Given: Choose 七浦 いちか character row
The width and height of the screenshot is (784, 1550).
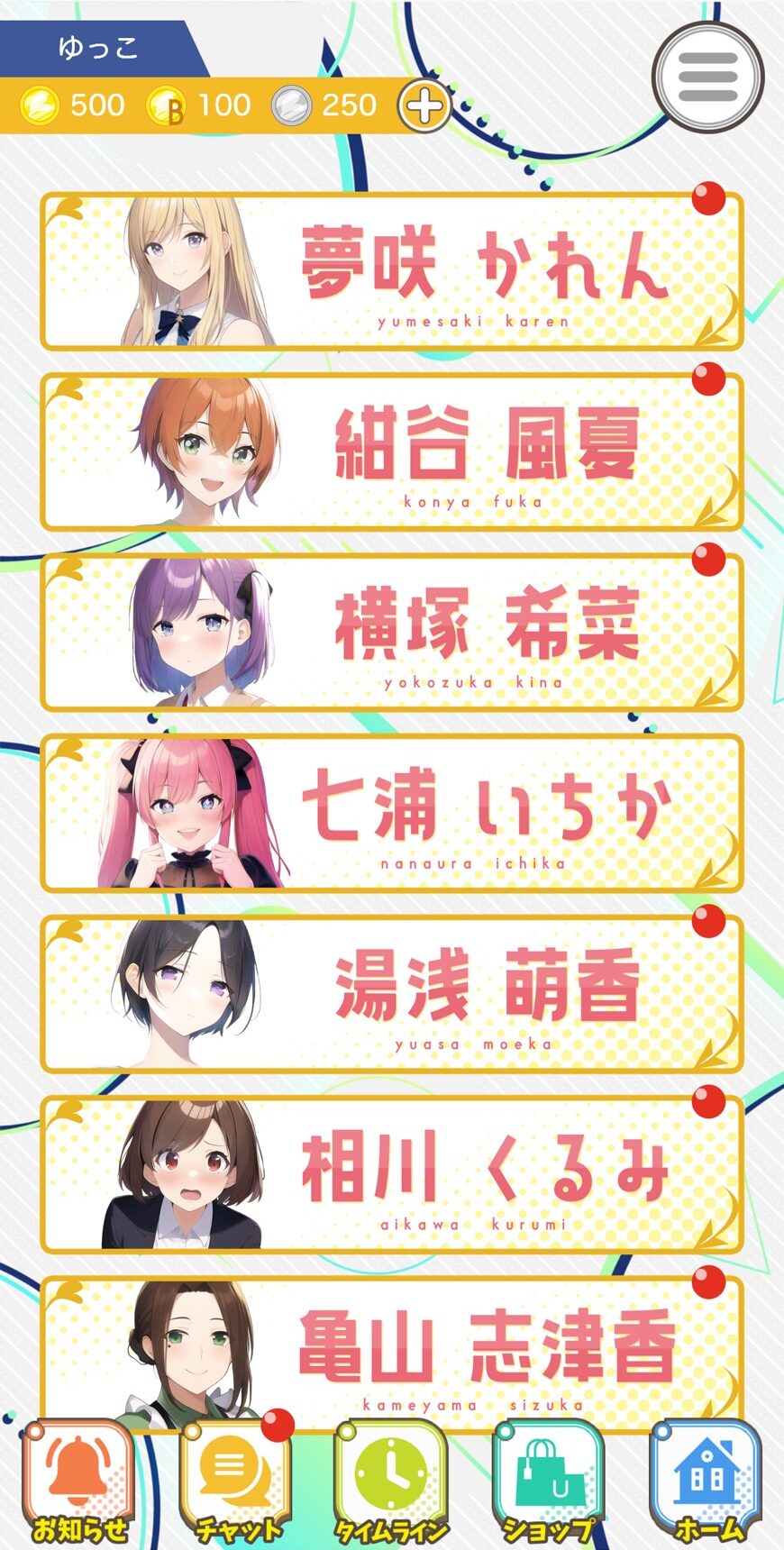Looking at the screenshot, I should coord(392,813).
